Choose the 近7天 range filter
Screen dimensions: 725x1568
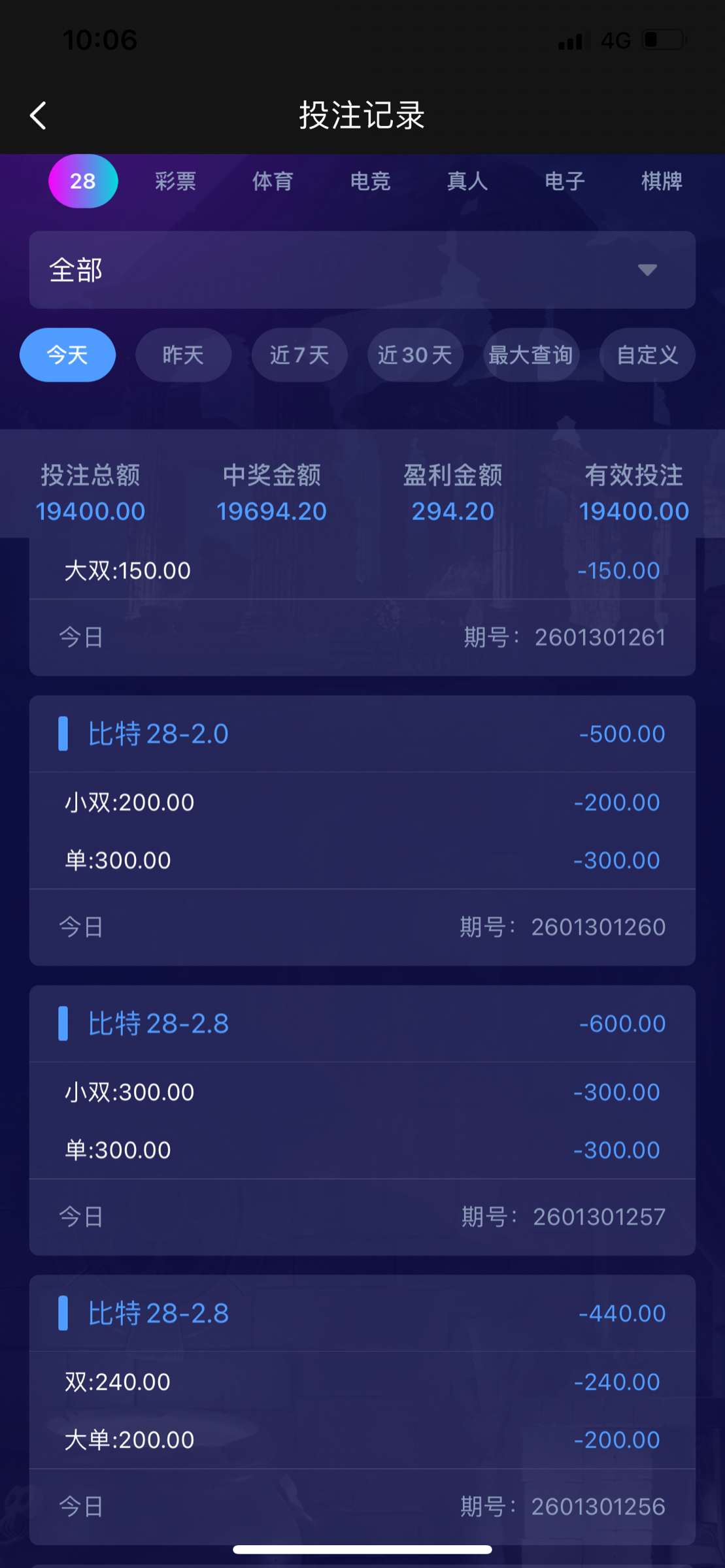click(299, 355)
